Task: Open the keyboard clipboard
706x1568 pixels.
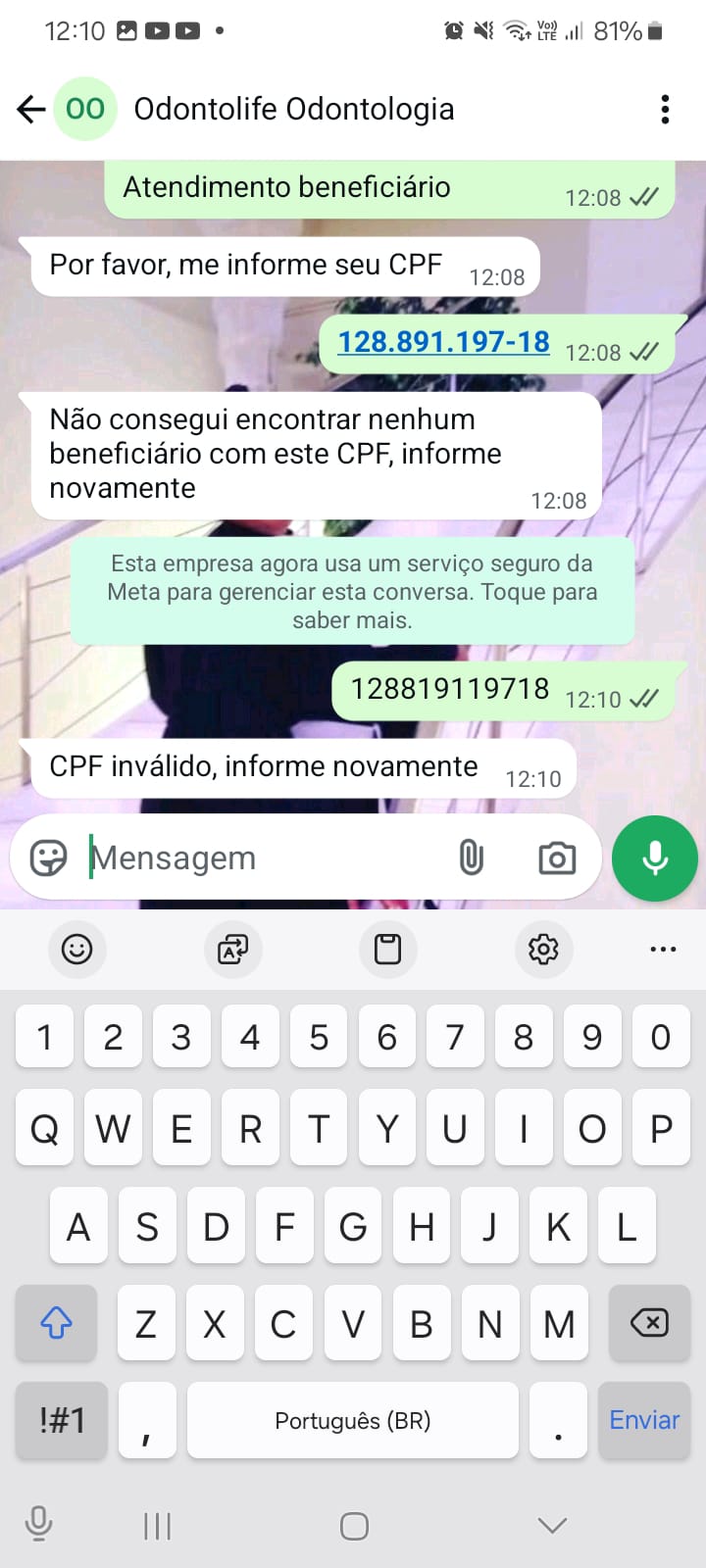Action: [387, 949]
